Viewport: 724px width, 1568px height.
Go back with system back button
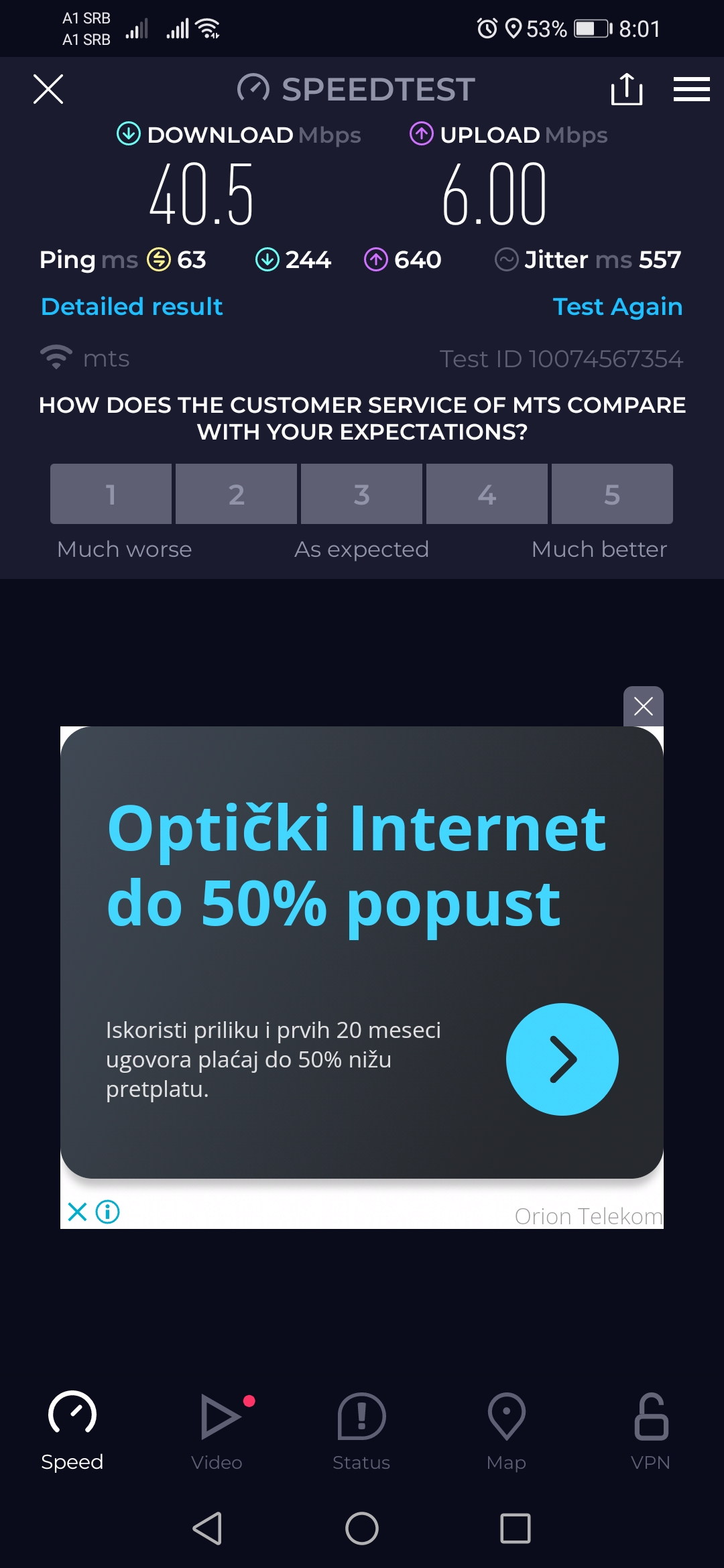pos(208,1528)
